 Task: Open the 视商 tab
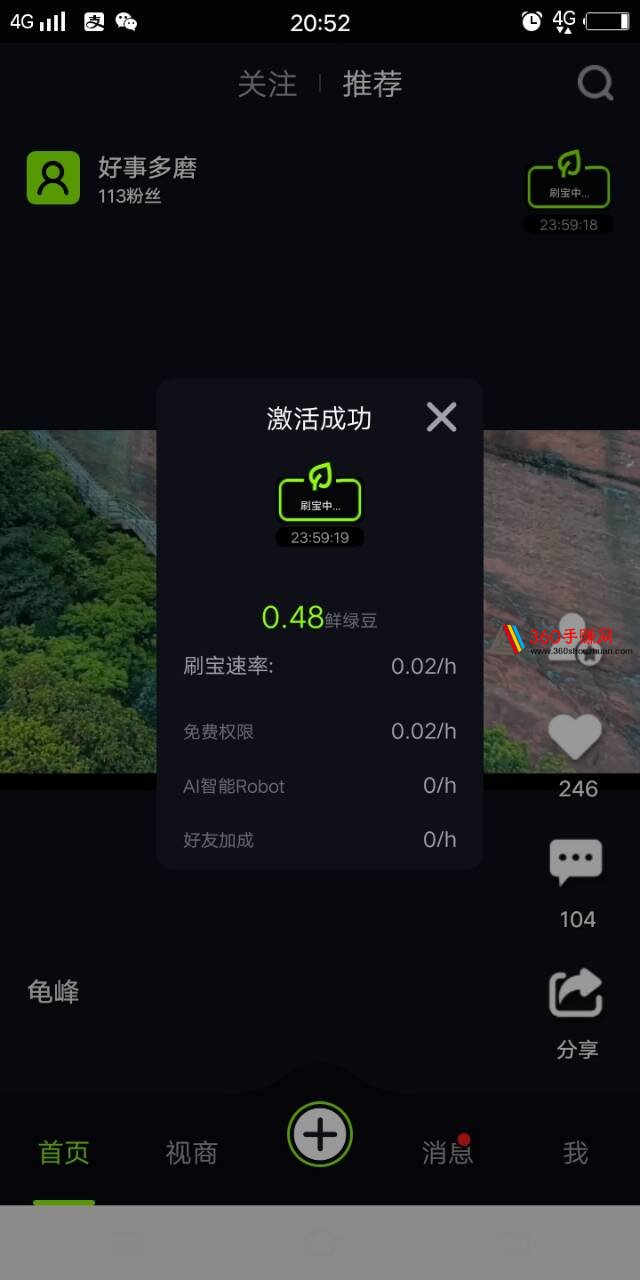tap(191, 1153)
